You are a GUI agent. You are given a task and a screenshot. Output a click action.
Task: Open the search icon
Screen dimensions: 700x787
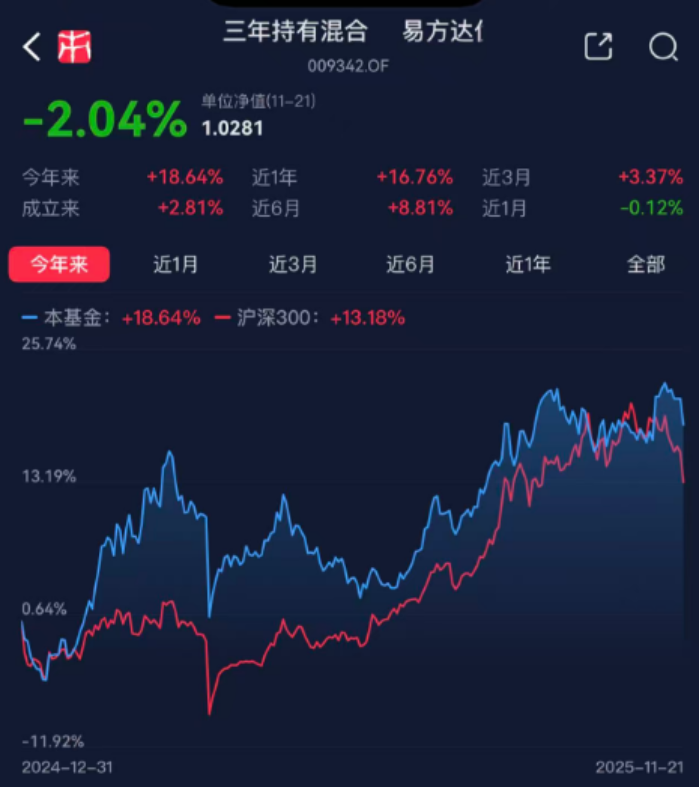click(x=663, y=47)
